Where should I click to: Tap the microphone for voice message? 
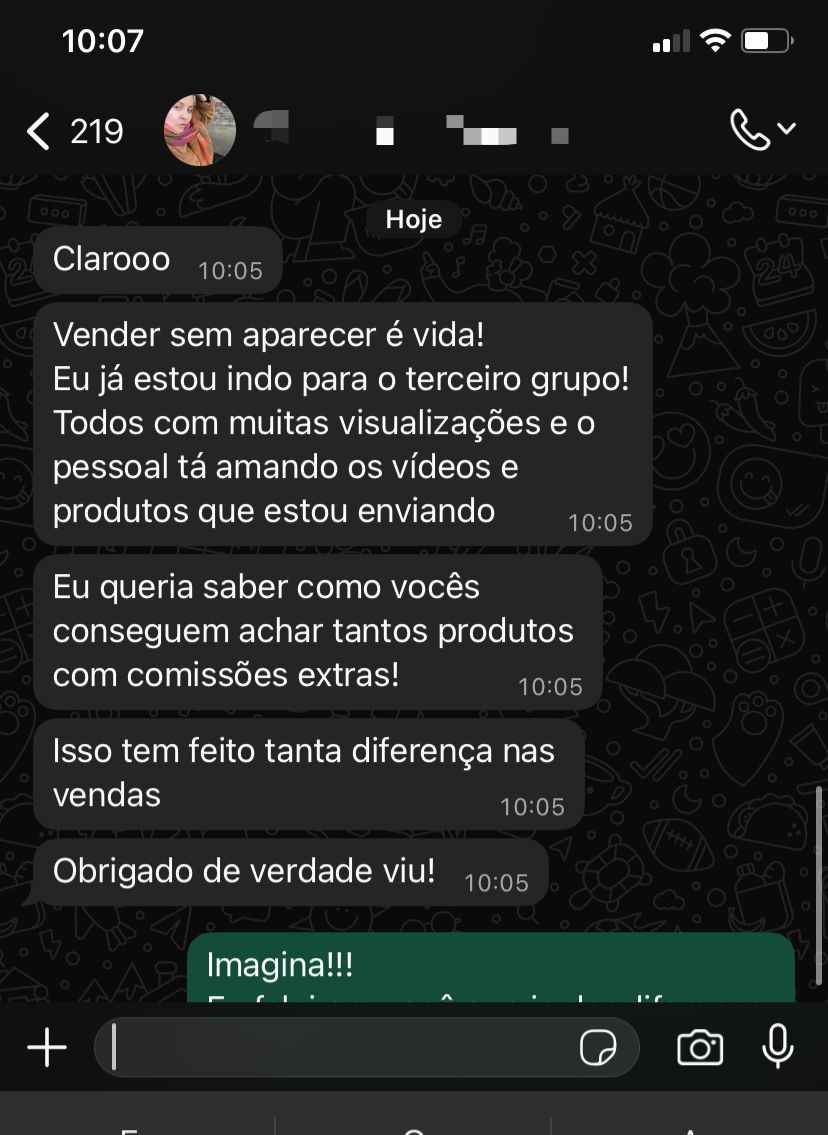[777, 1047]
